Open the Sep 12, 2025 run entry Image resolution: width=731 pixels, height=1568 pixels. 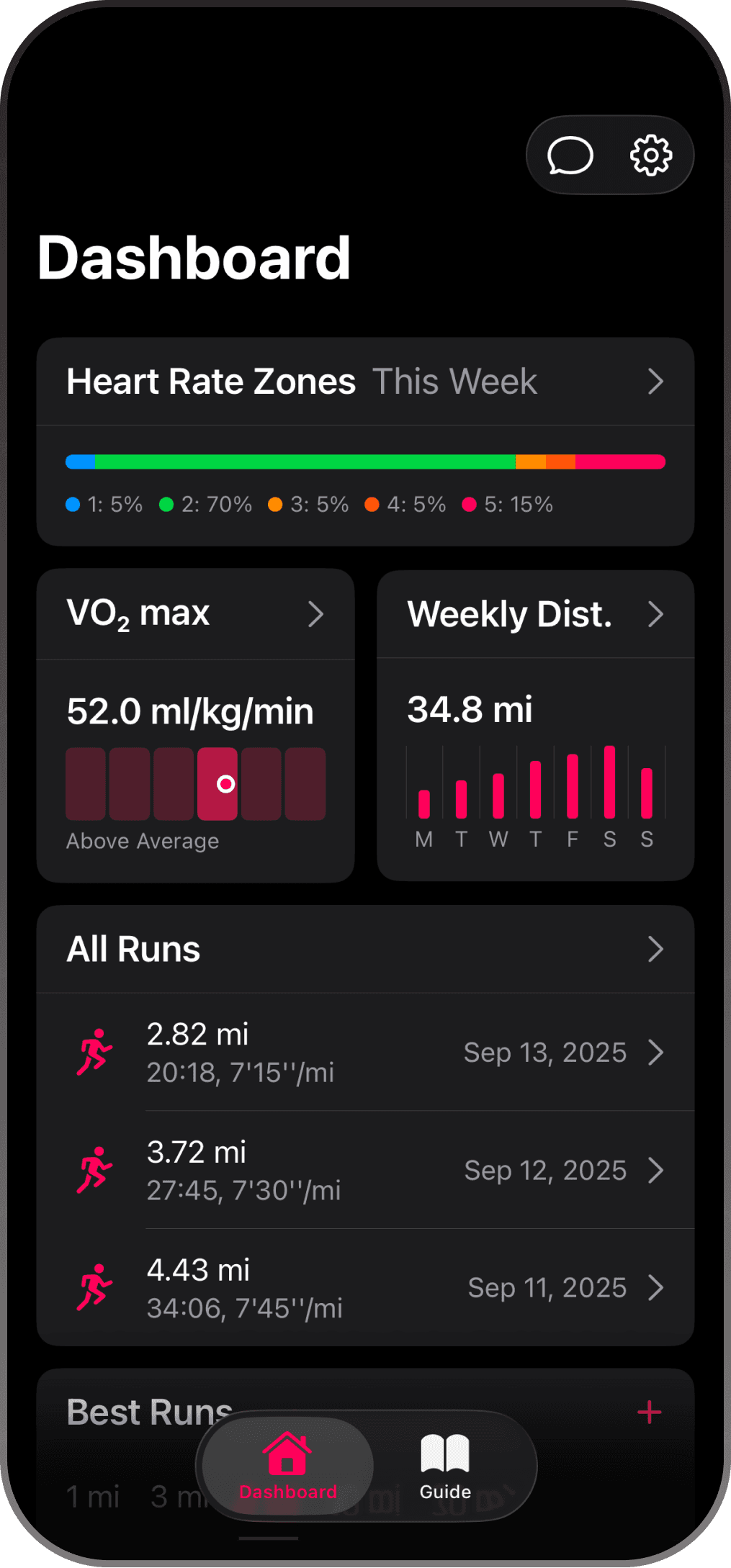[657, 1170]
